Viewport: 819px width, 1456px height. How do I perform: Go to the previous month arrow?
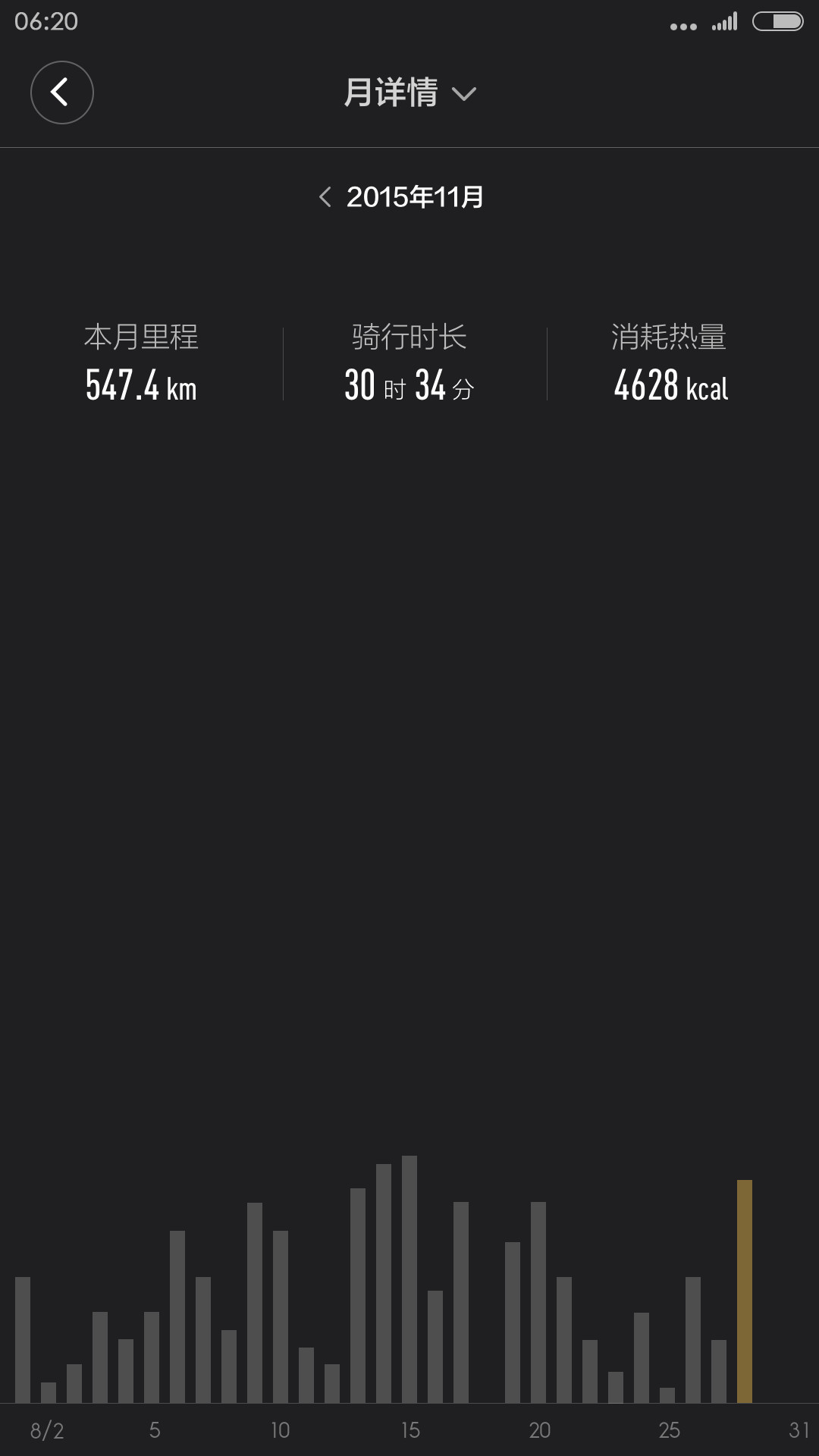(325, 197)
